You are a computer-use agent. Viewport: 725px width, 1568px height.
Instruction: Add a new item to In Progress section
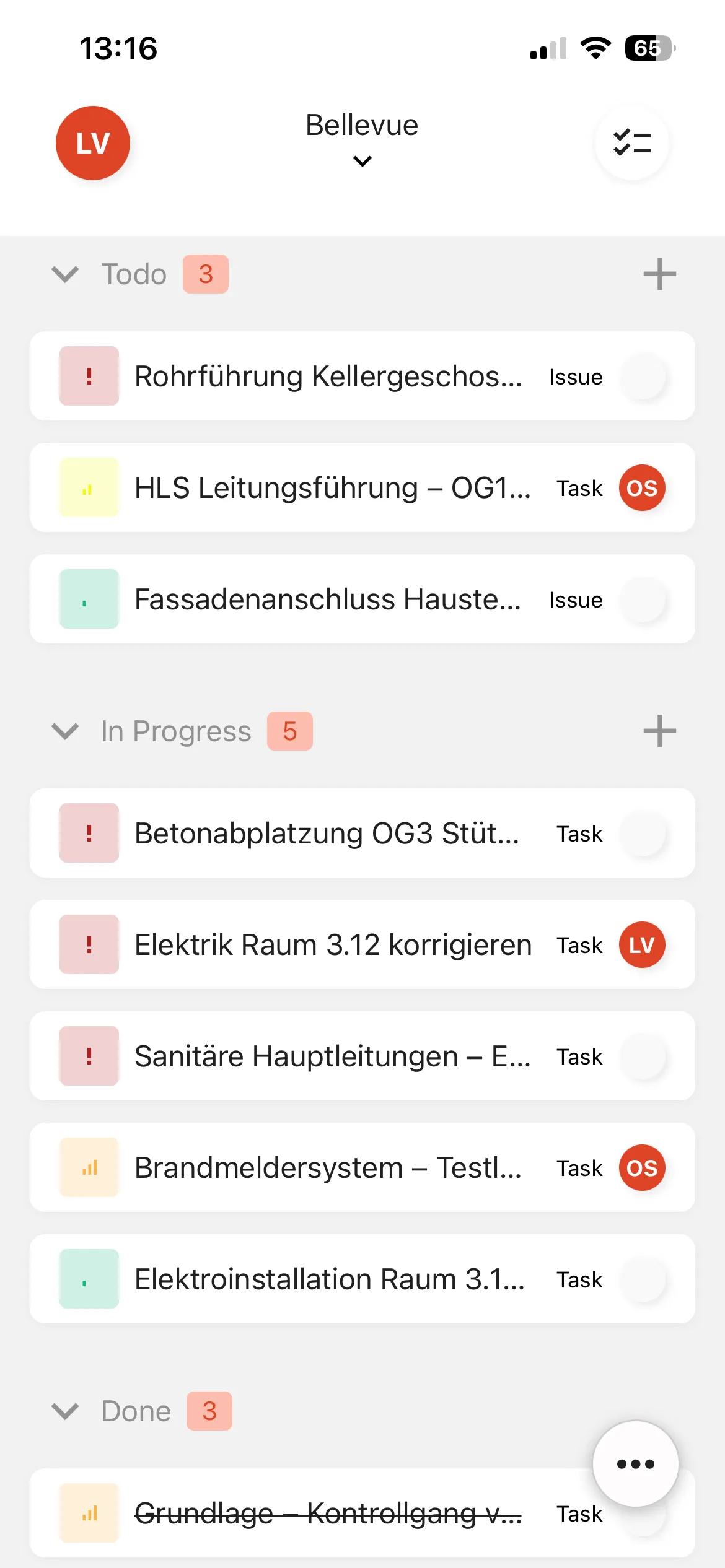point(659,731)
